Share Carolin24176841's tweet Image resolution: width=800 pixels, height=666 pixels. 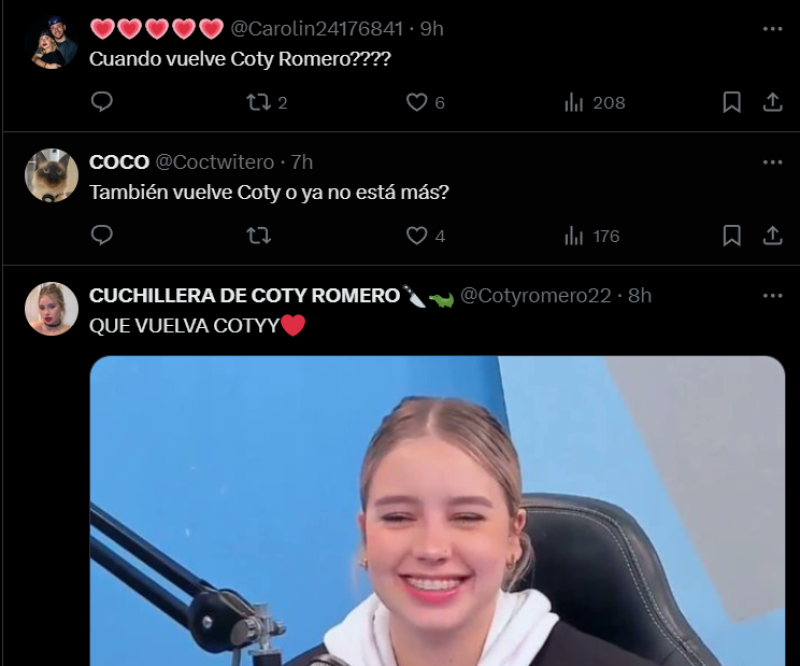(x=773, y=102)
